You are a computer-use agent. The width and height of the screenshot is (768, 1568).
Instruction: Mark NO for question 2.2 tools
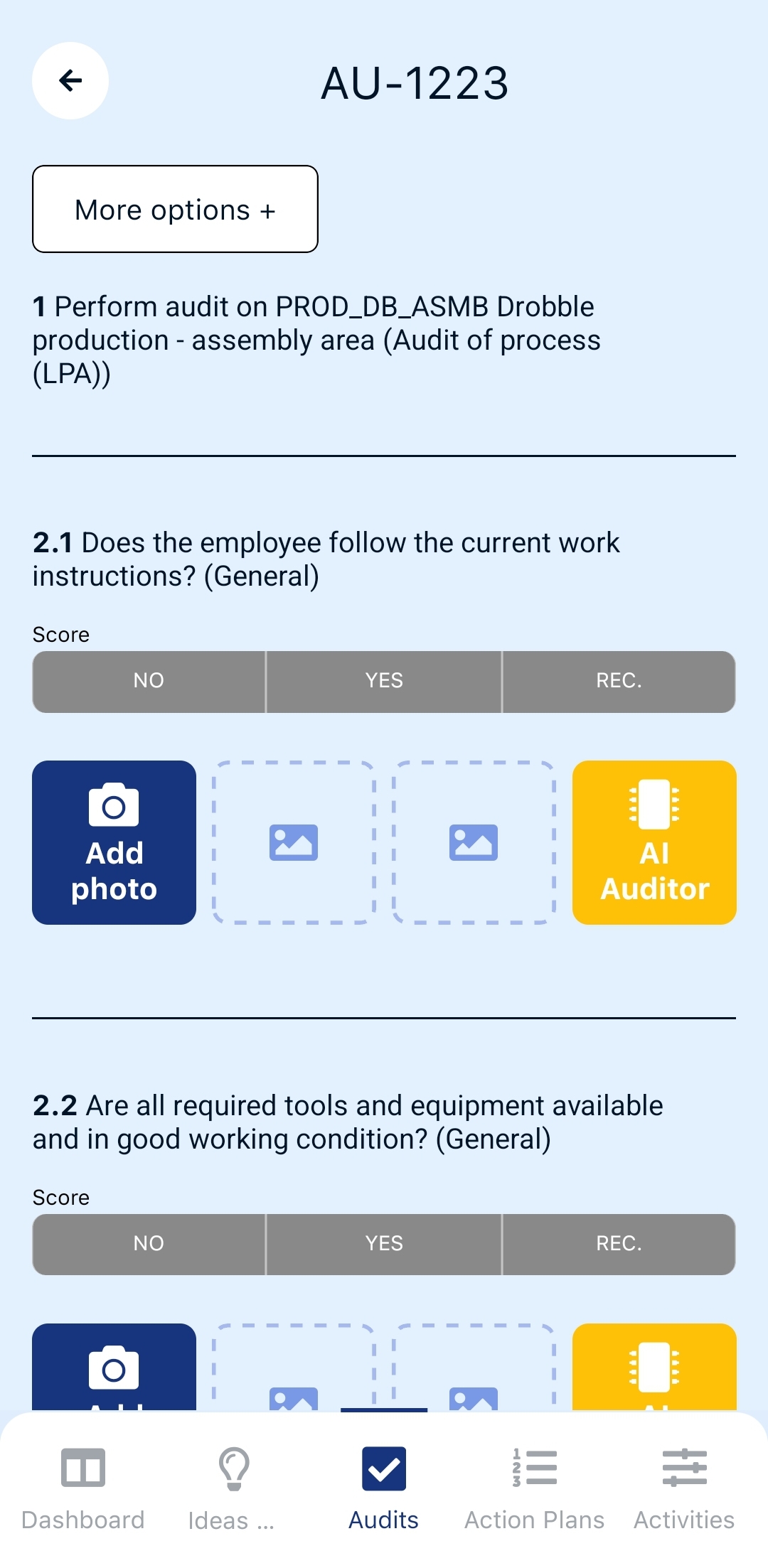(x=149, y=1244)
